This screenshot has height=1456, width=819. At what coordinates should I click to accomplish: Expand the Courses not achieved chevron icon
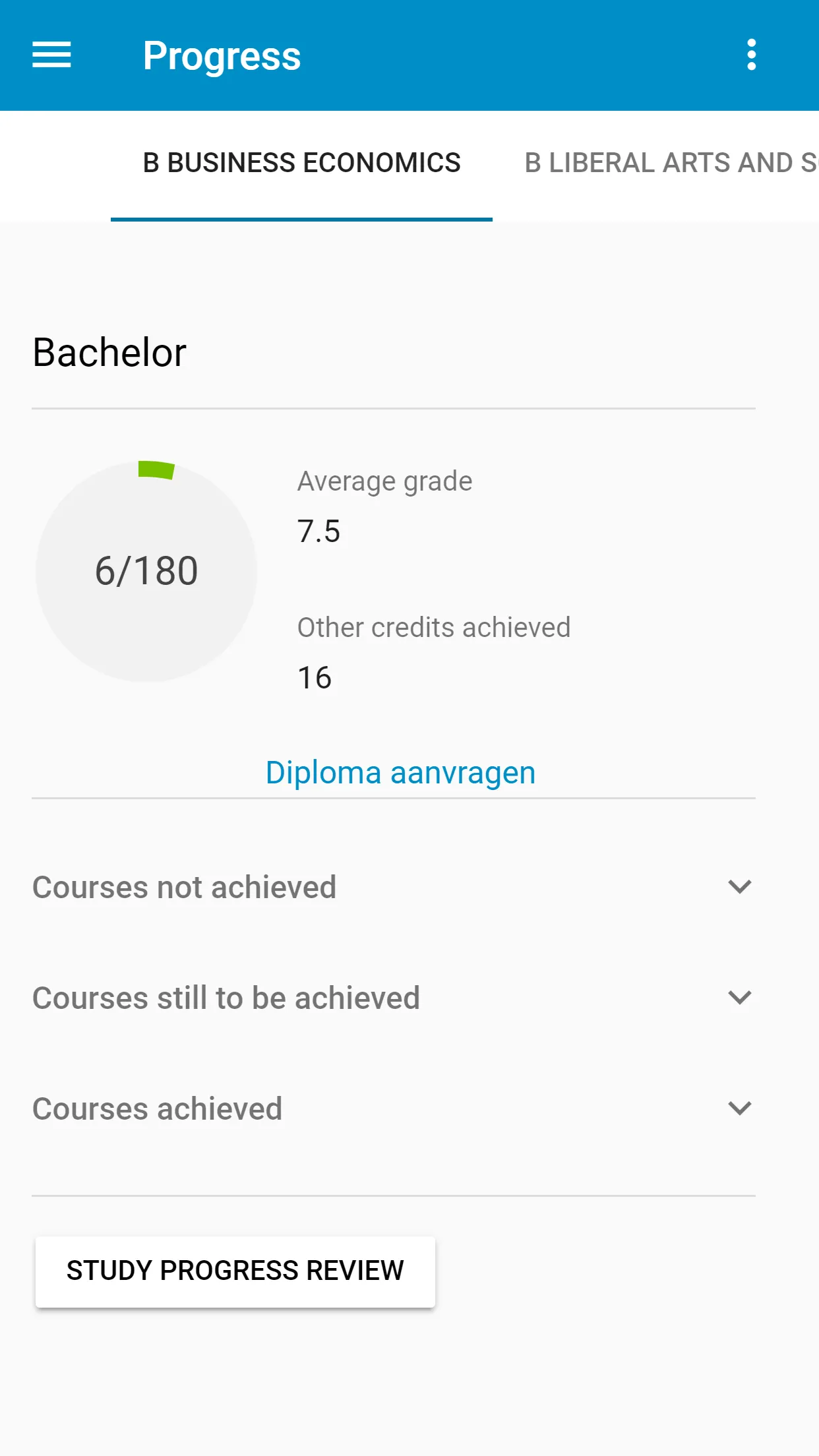pyautogui.click(x=740, y=886)
